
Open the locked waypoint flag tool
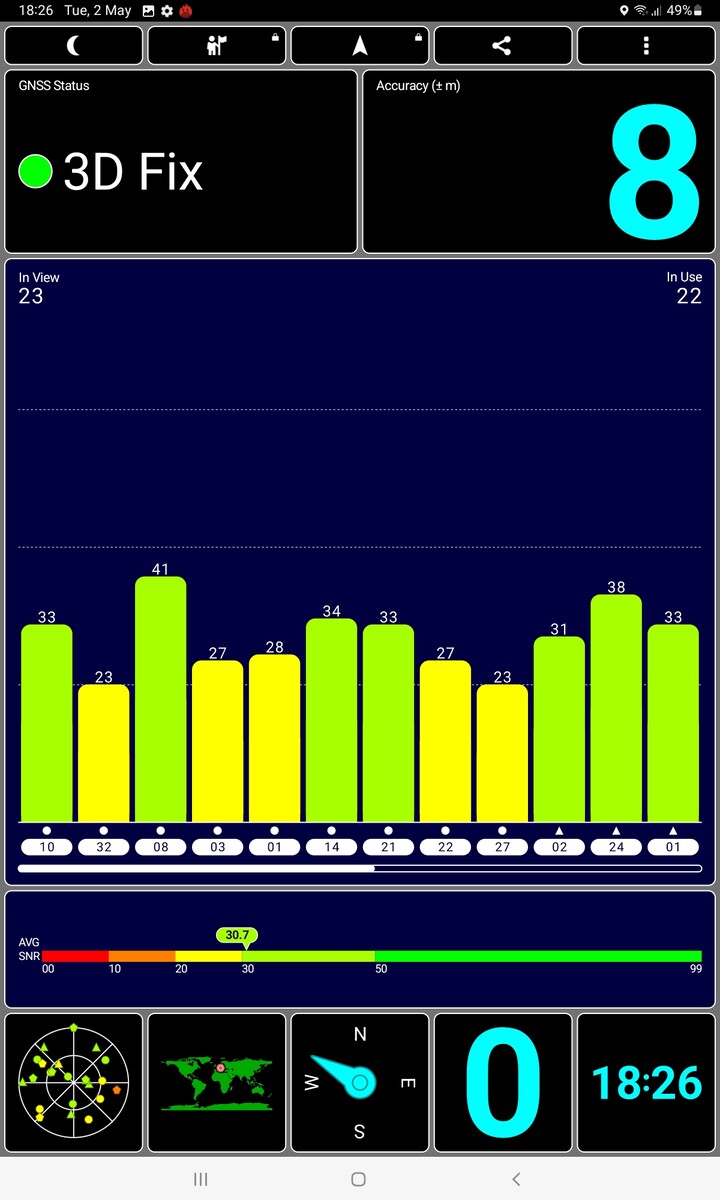tap(217, 46)
